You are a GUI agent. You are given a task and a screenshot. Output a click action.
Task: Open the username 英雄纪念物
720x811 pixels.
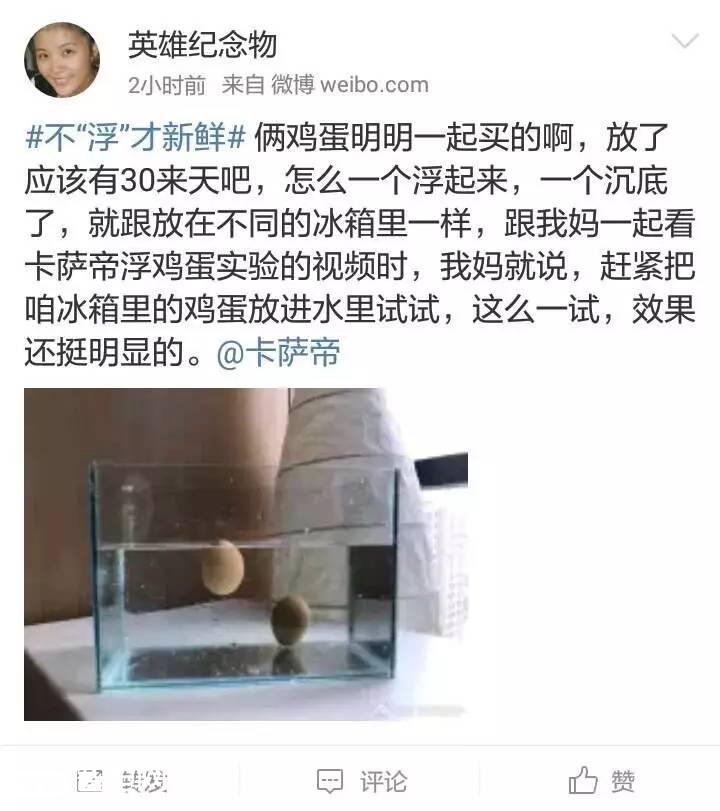coord(202,44)
